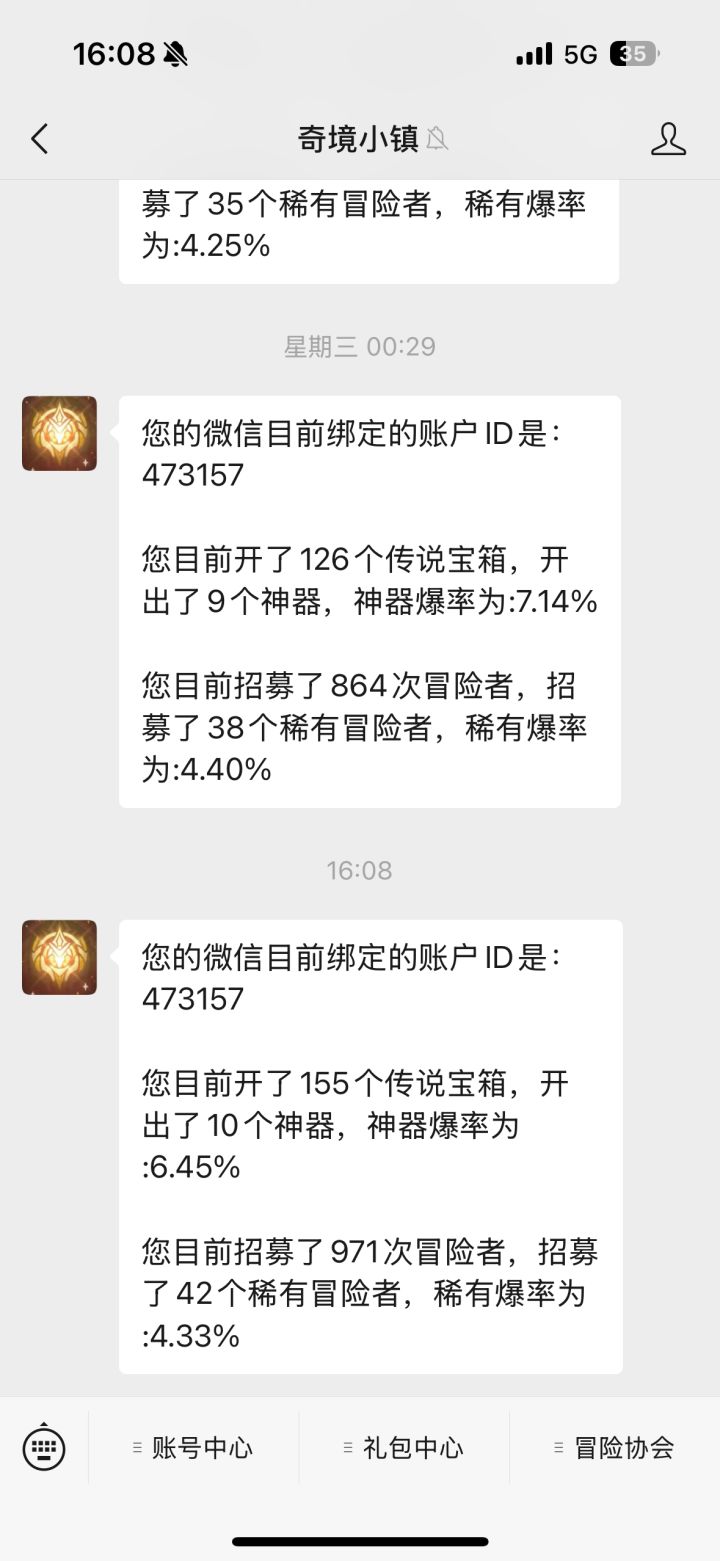Open the 奇境小镇 account profile
This screenshot has width=720, height=1561.
(668, 139)
